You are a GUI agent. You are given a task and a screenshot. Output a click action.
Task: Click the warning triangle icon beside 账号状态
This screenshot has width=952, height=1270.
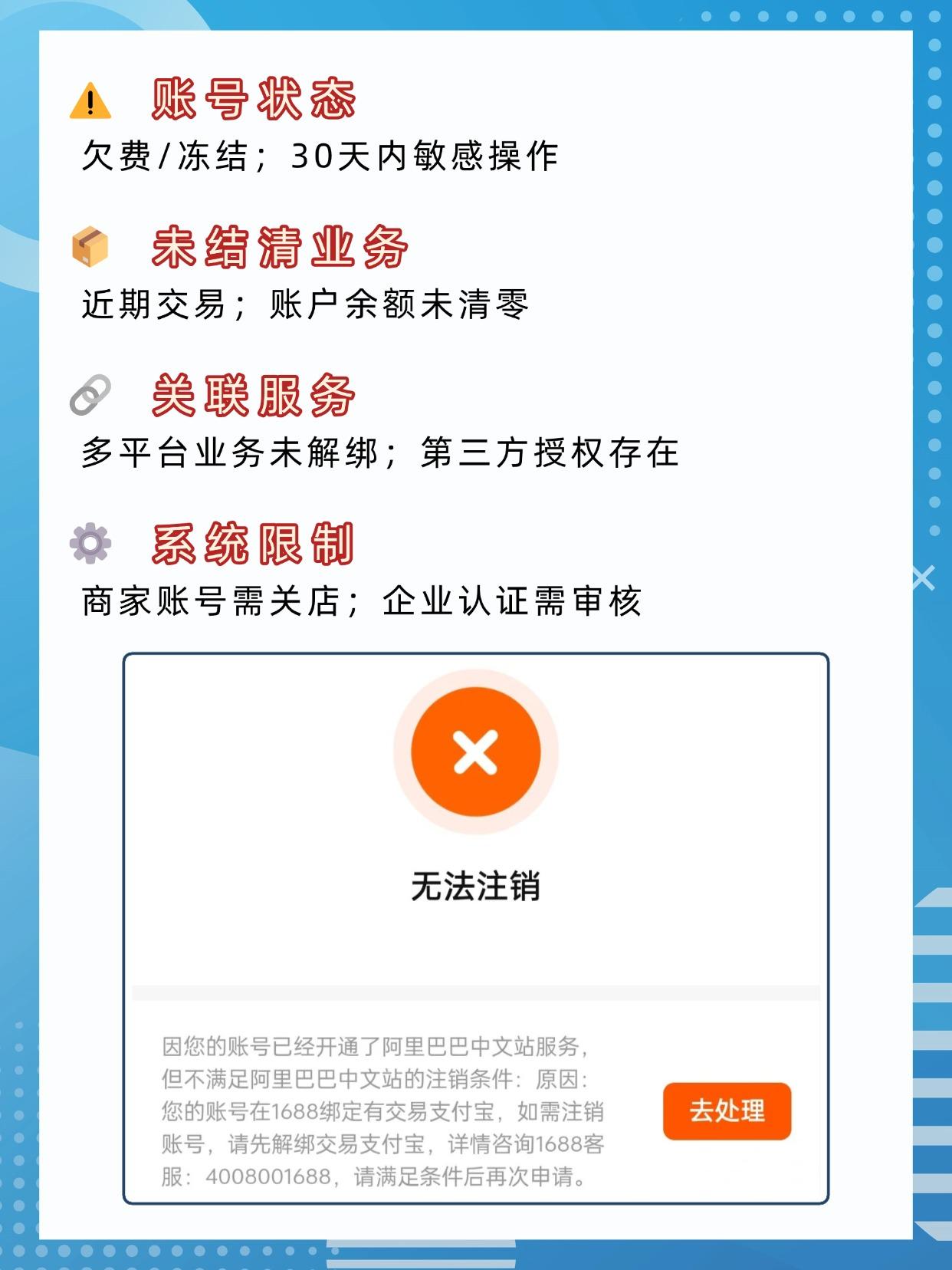pos(90,104)
